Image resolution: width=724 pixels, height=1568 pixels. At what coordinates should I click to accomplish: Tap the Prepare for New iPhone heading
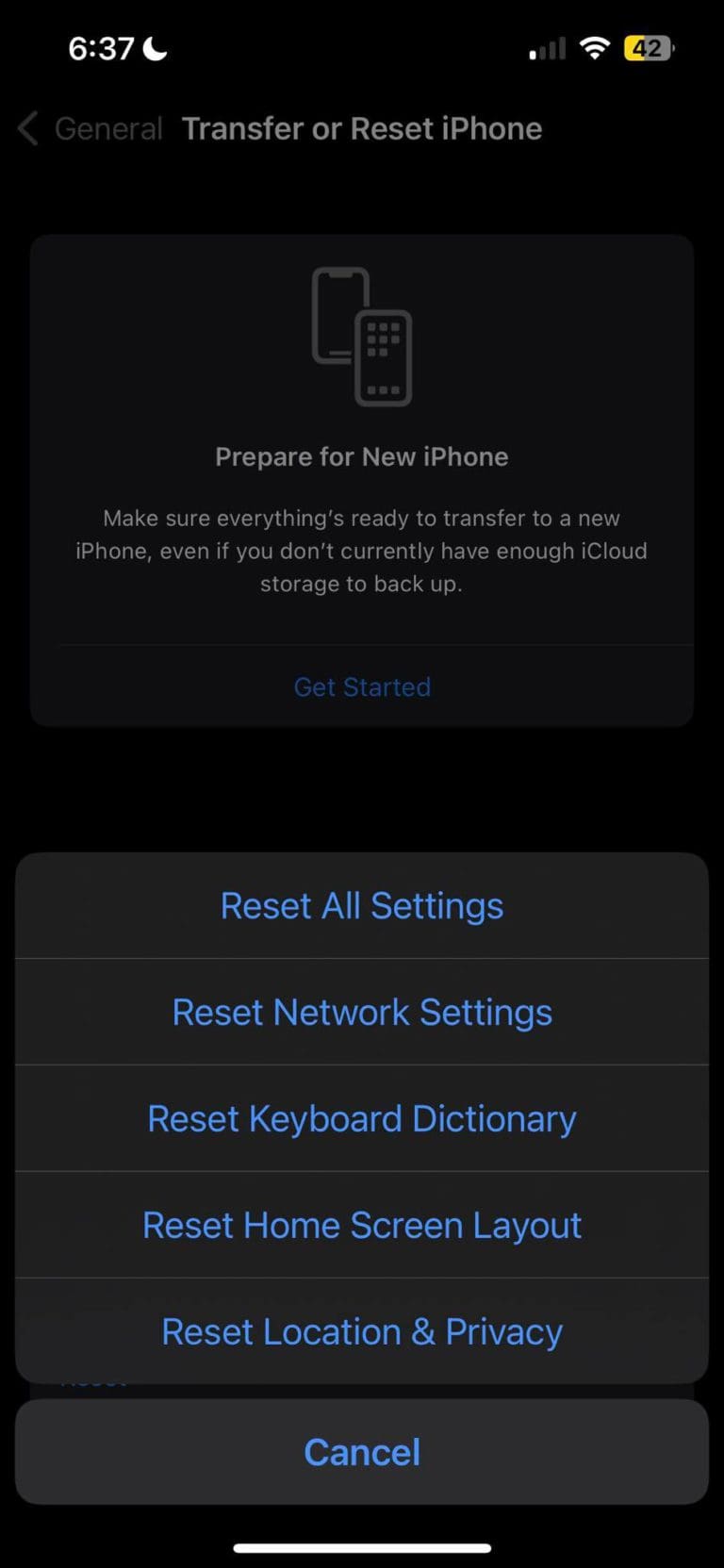(361, 456)
